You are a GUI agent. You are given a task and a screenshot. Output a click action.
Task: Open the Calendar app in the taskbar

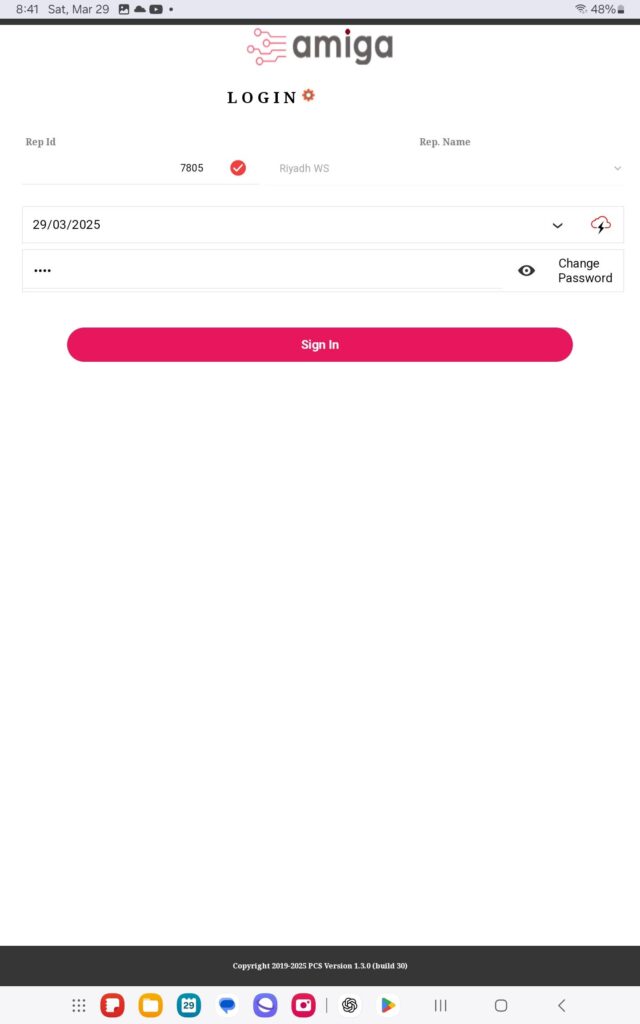point(188,1006)
